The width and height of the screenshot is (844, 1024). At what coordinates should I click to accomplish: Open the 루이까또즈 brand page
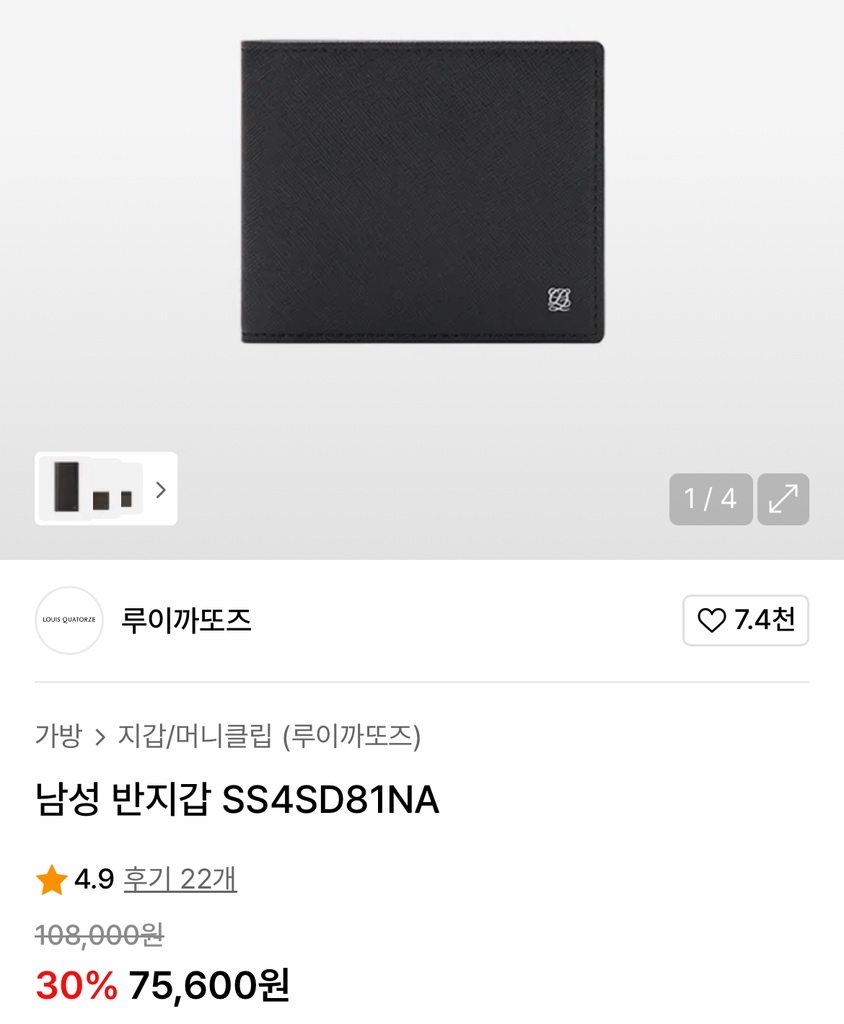(x=186, y=621)
